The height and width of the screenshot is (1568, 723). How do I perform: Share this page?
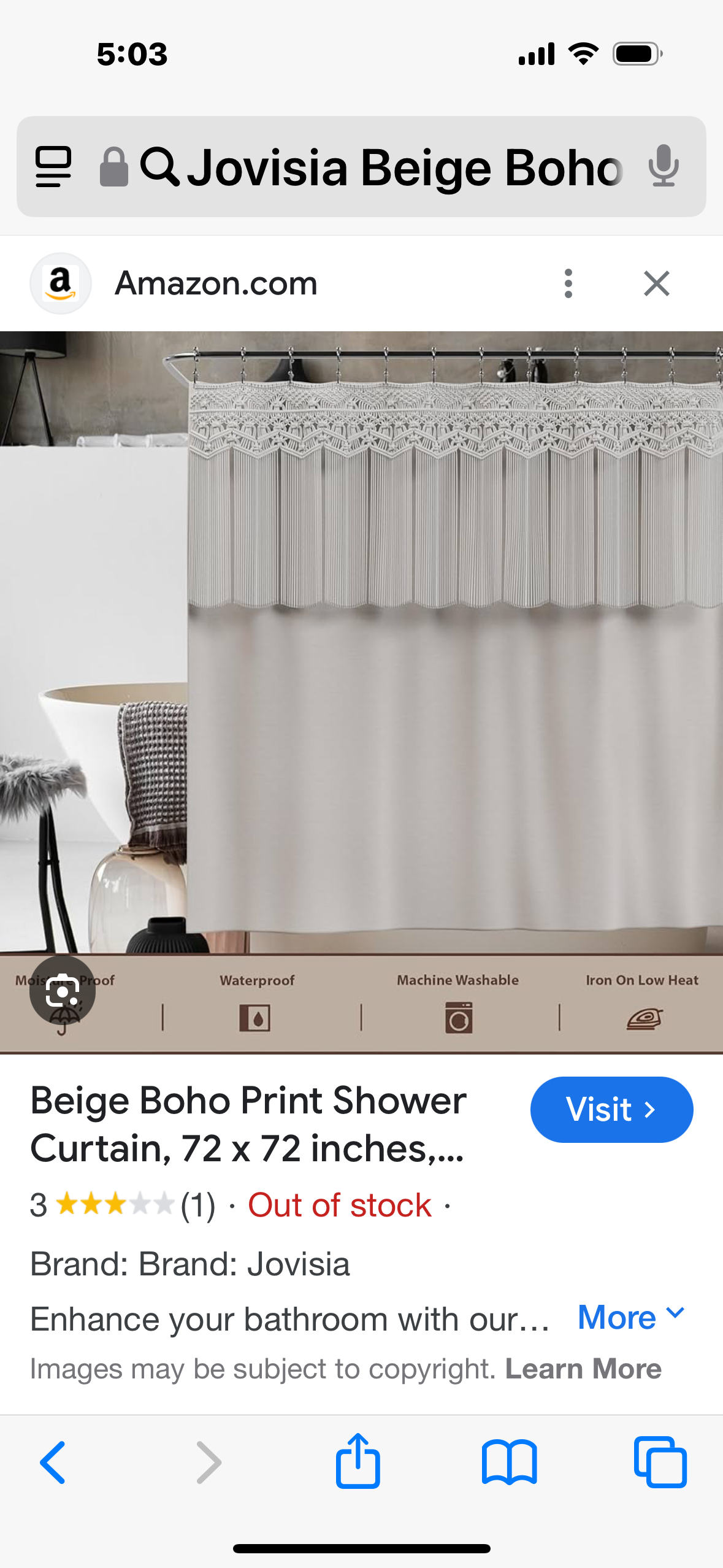(358, 1461)
